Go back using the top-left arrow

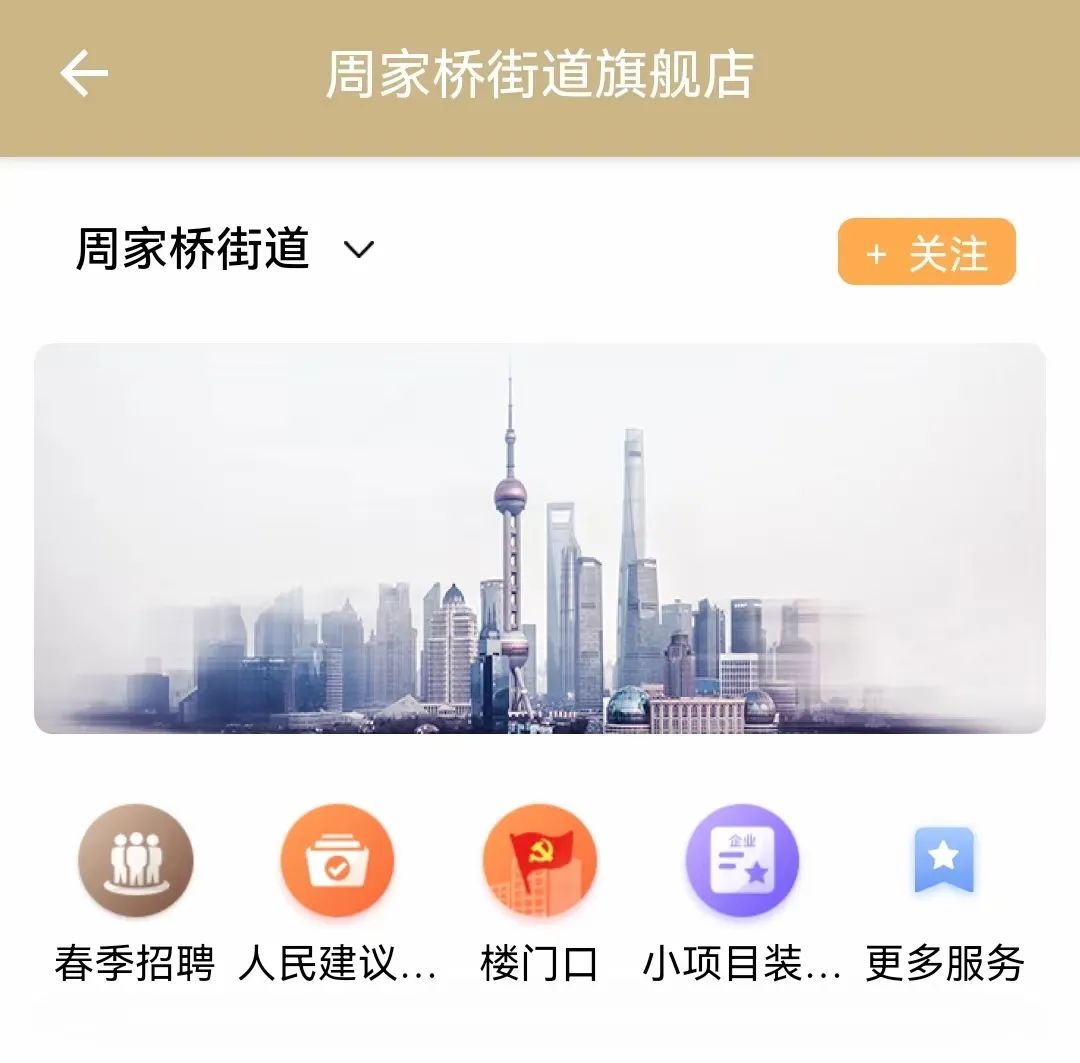pyautogui.click(x=84, y=75)
